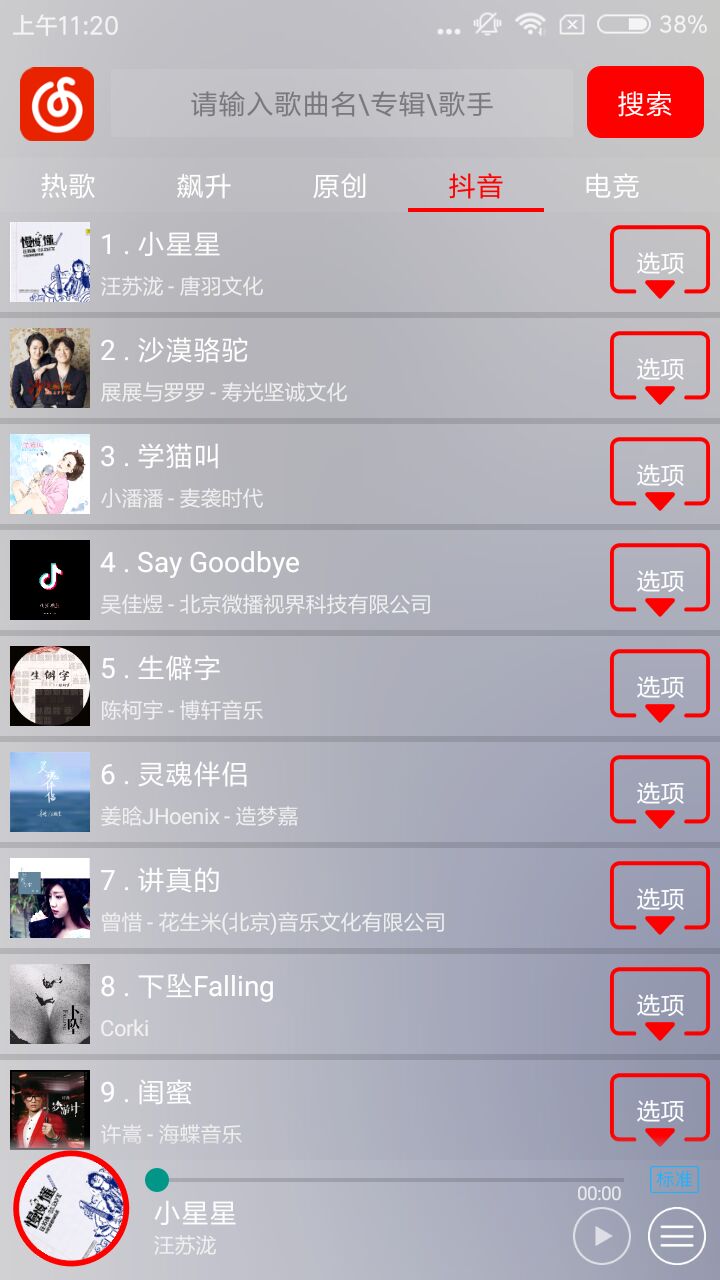Click the NetEase Music logo icon
The width and height of the screenshot is (720, 1280).
(x=56, y=103)
